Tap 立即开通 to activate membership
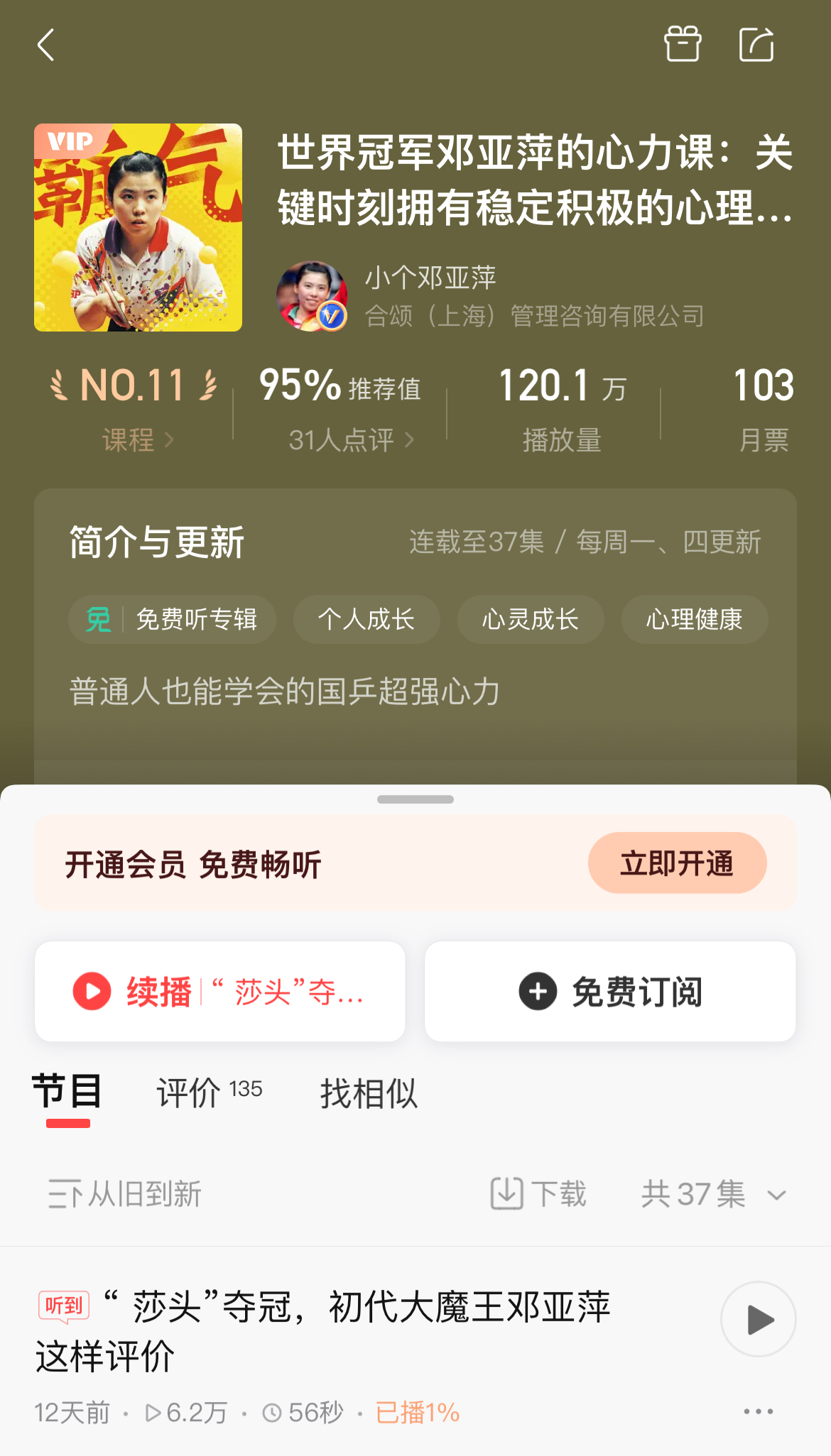Image resolution: width=831 pixels, height=1456 pixels. 676,863
